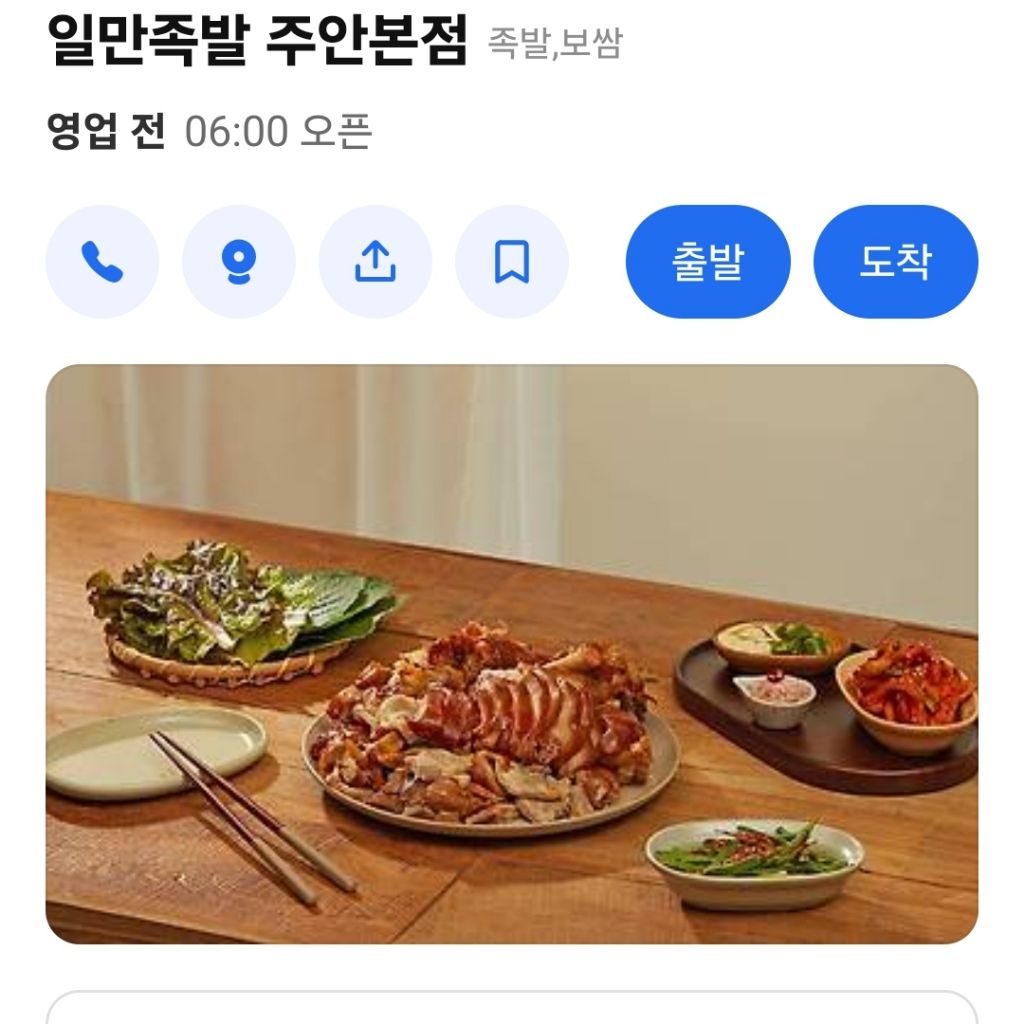Image resolution: width=1024 pixels, height=1024 pixels.
Task: Call 일만족발 주안본점 with the phone icon
Action: [102, 262]
